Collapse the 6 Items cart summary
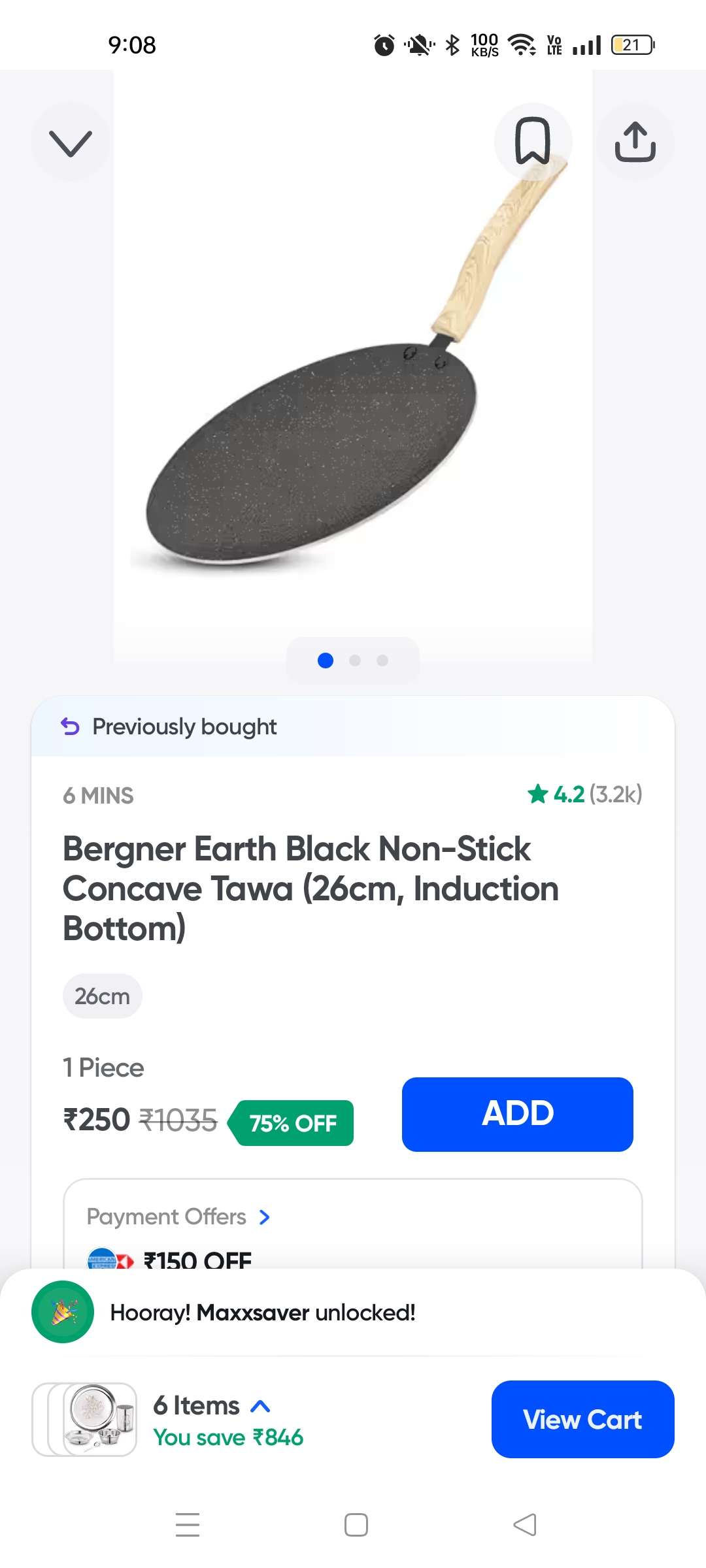 coord(259,1405)
